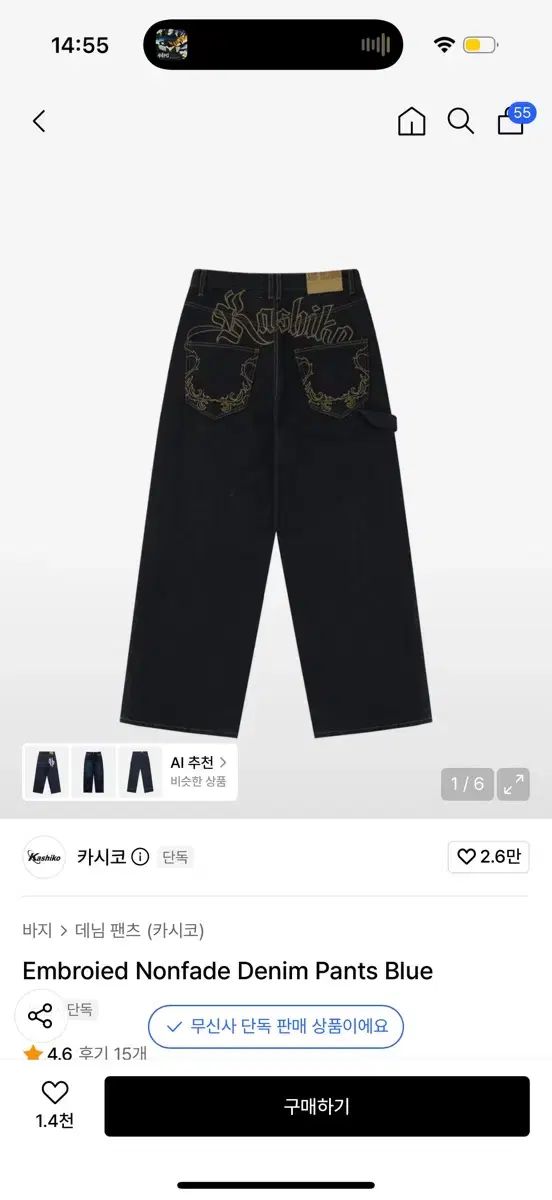
Task: Expand the product image to fullscreen
Action: point(514,784)
